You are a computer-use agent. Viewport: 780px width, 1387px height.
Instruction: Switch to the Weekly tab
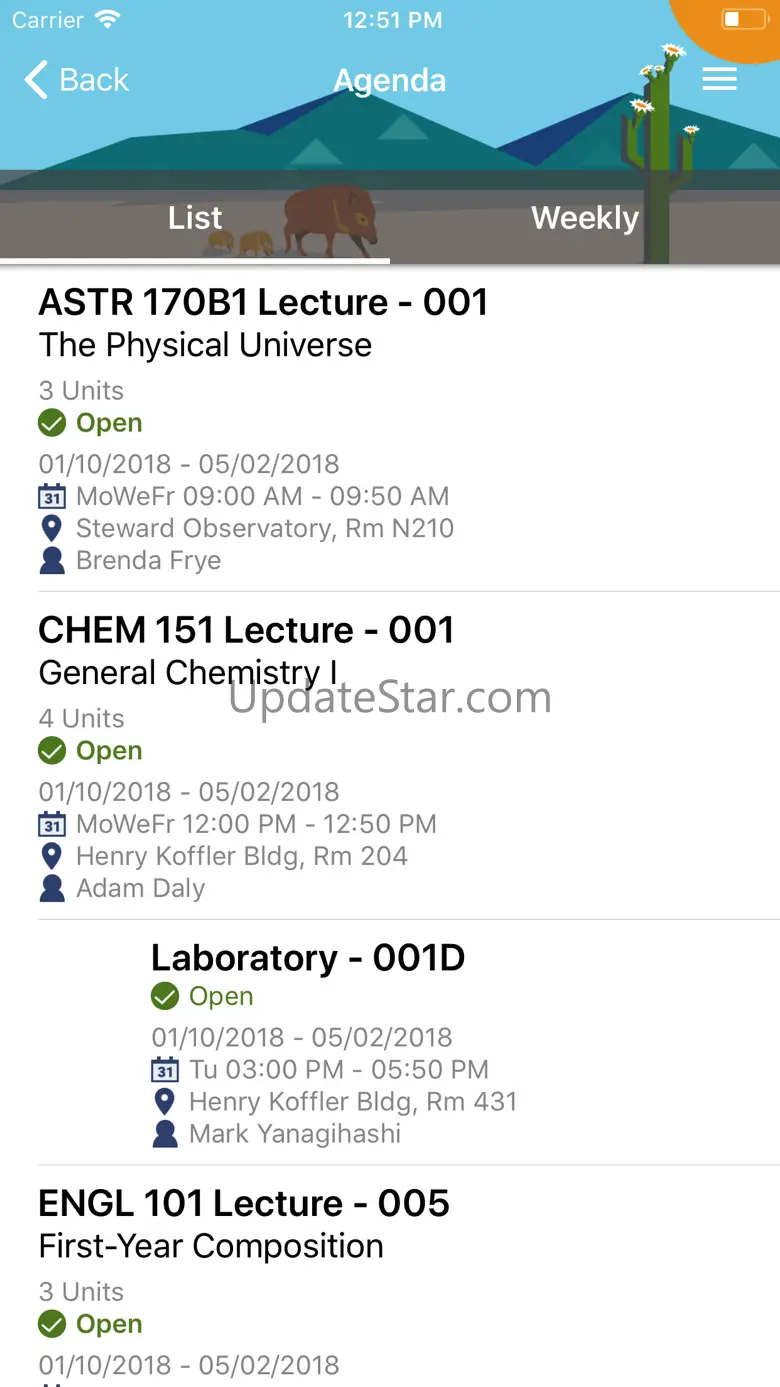[585, 218]
